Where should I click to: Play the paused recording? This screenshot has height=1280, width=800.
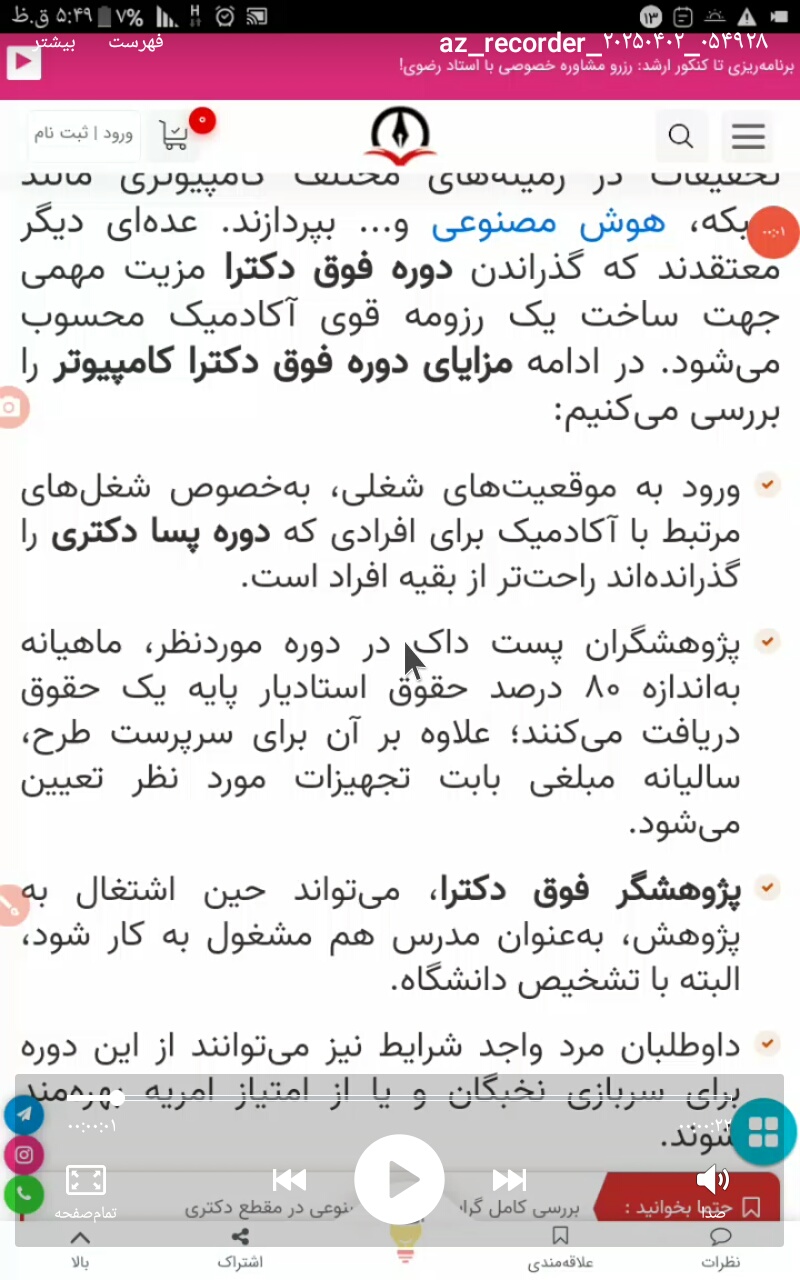(399, 1180)
